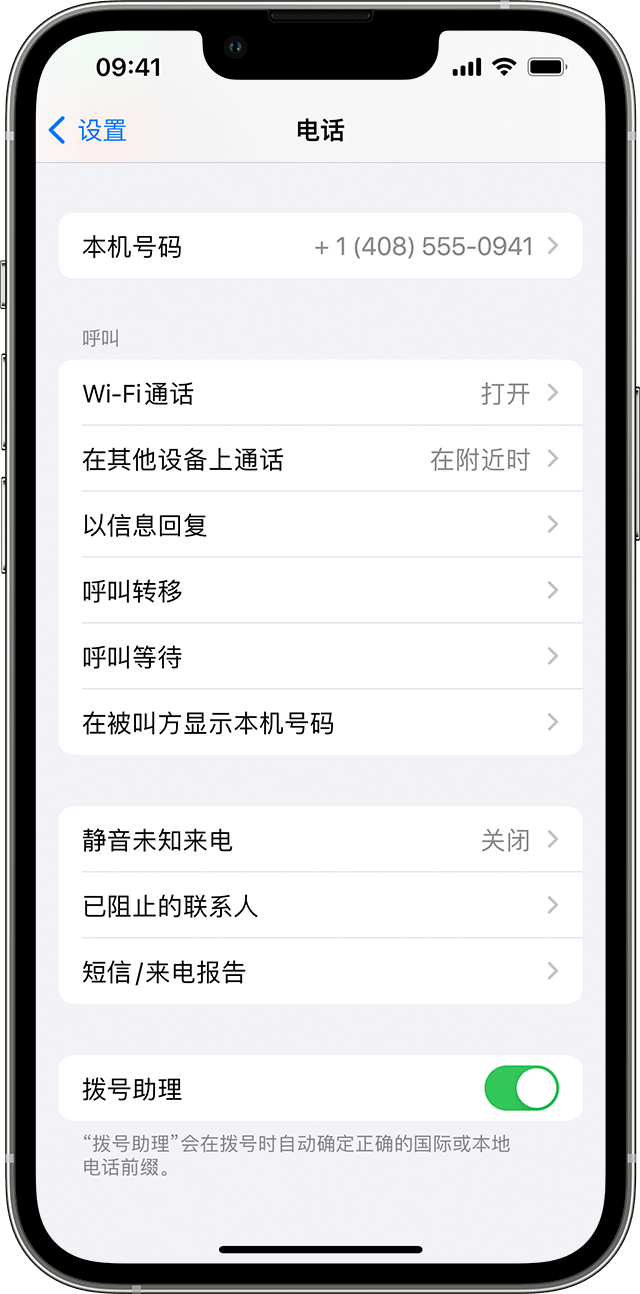View 已阻止的联系人 list
This screenshot has width=640, height=1294.
[320, 906]
